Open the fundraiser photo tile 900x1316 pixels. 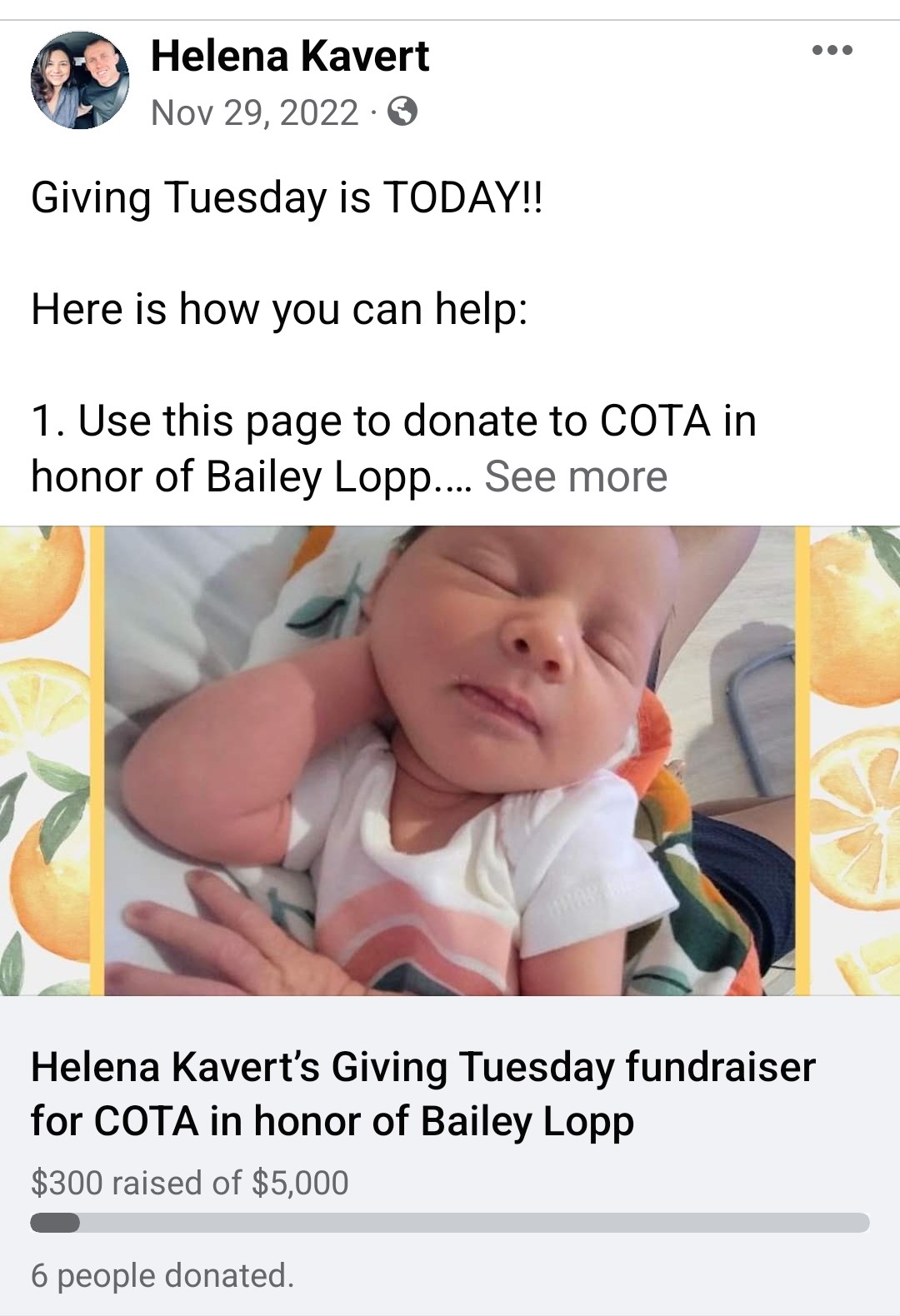(x=450, y=760)
